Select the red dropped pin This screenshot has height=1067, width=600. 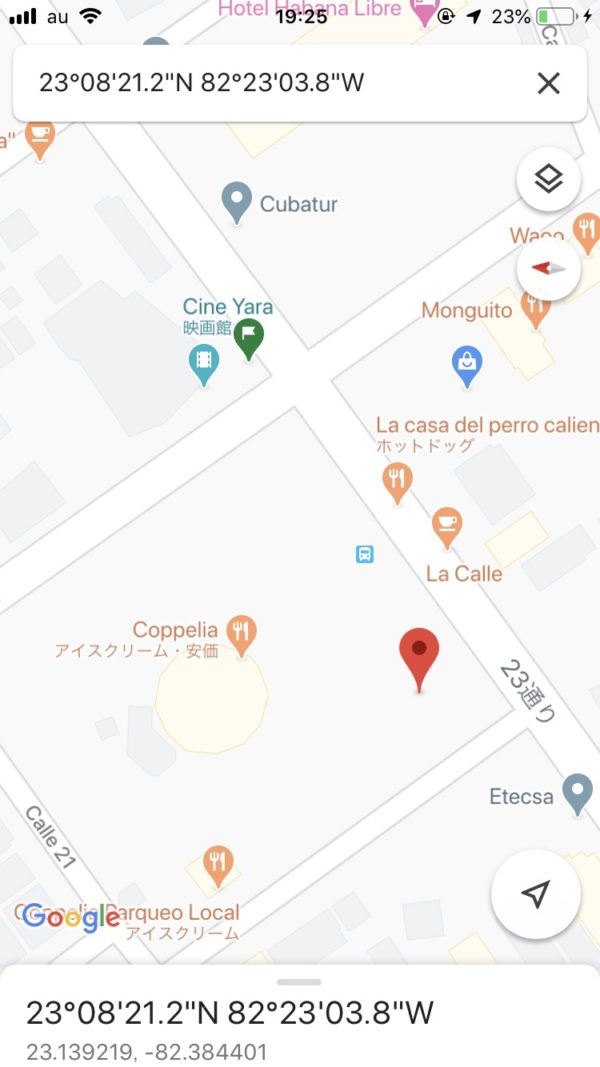click(419, 659)
